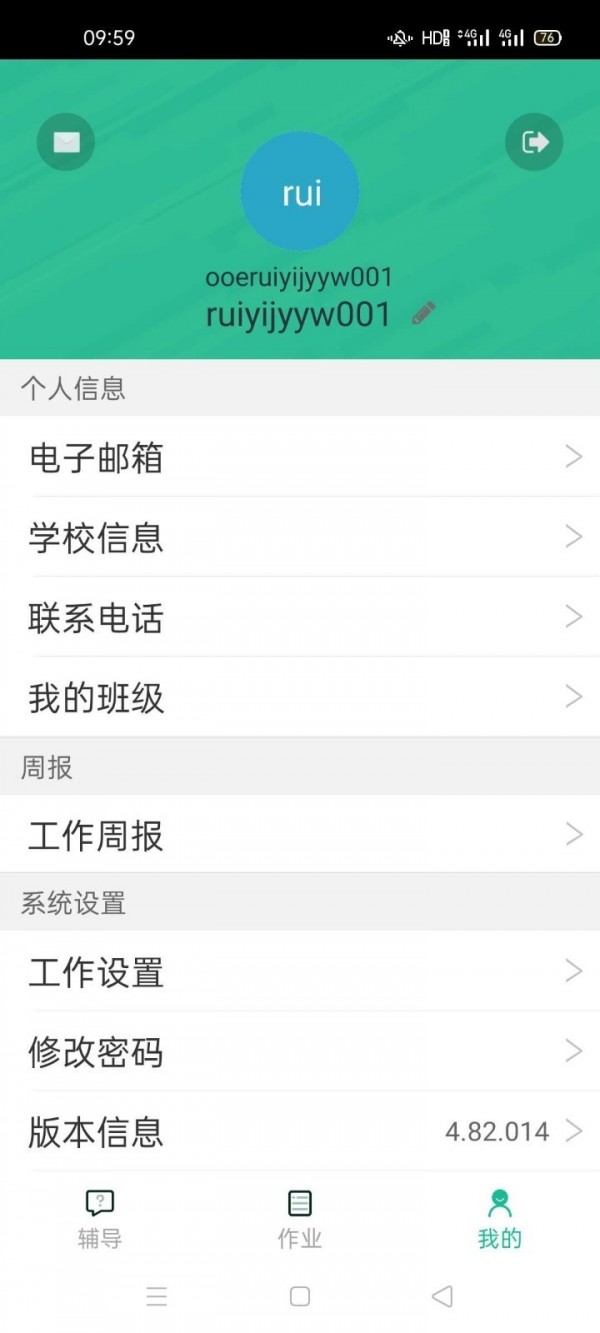Edit nickname with the pencil icon

pyautogui.click(x=424, y=313)
